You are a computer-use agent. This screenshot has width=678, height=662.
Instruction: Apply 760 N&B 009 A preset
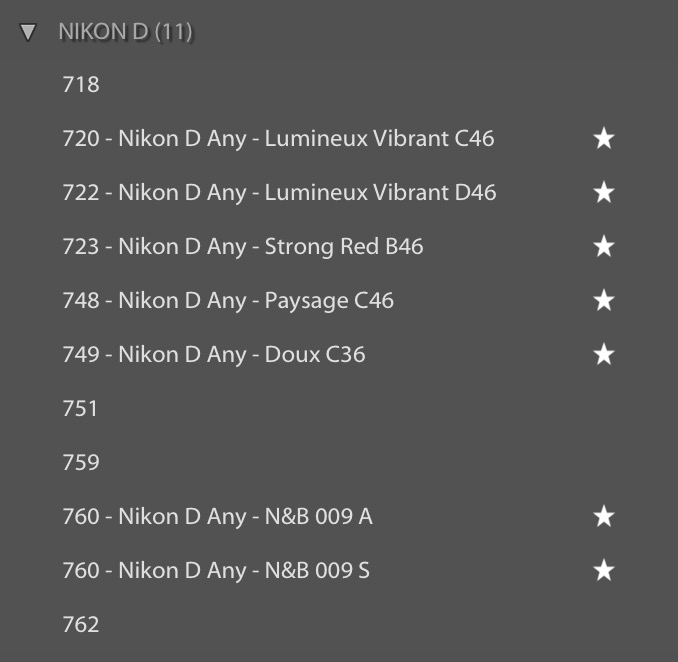tap(217, 517)
